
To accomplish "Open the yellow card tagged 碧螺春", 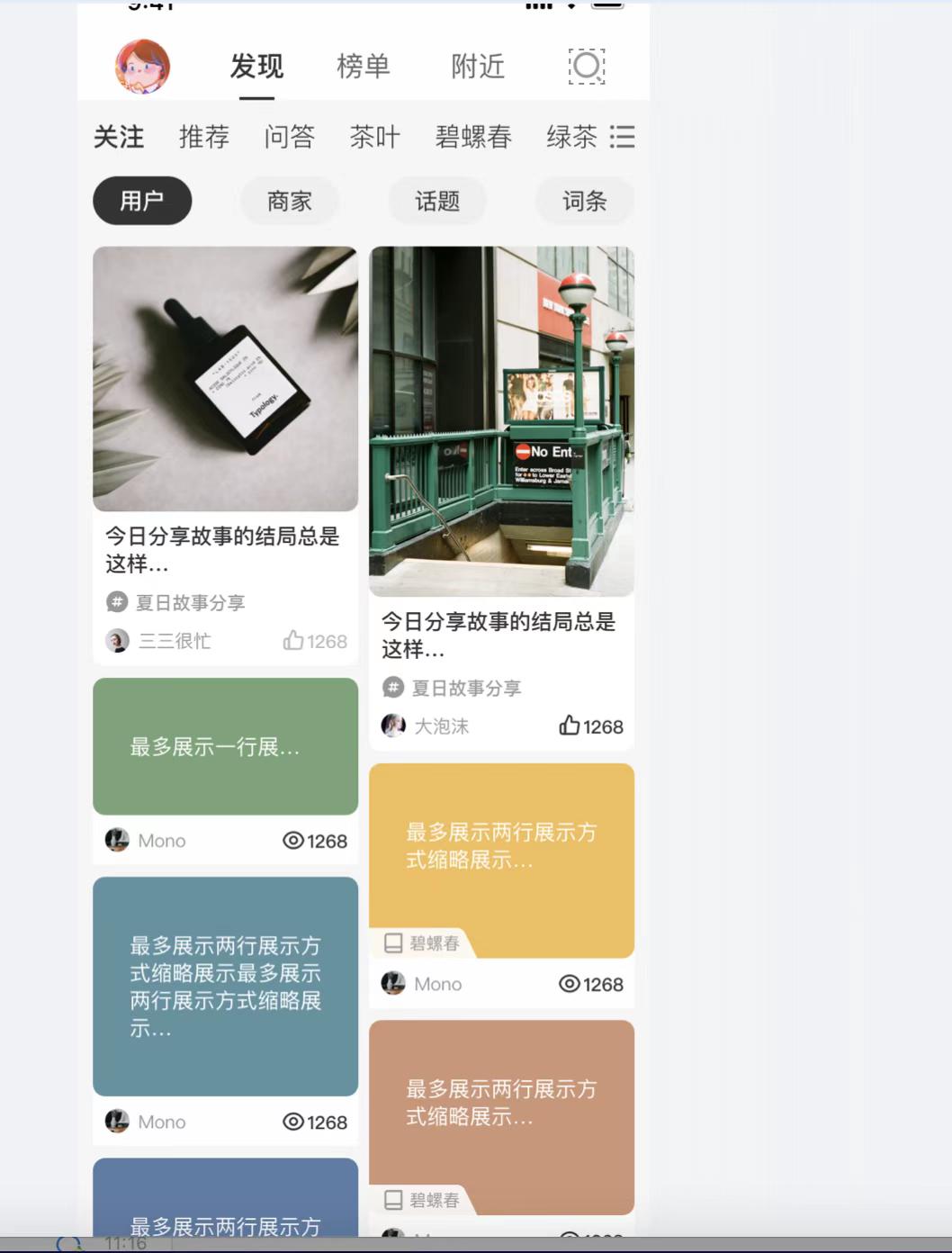I will 501,860.
